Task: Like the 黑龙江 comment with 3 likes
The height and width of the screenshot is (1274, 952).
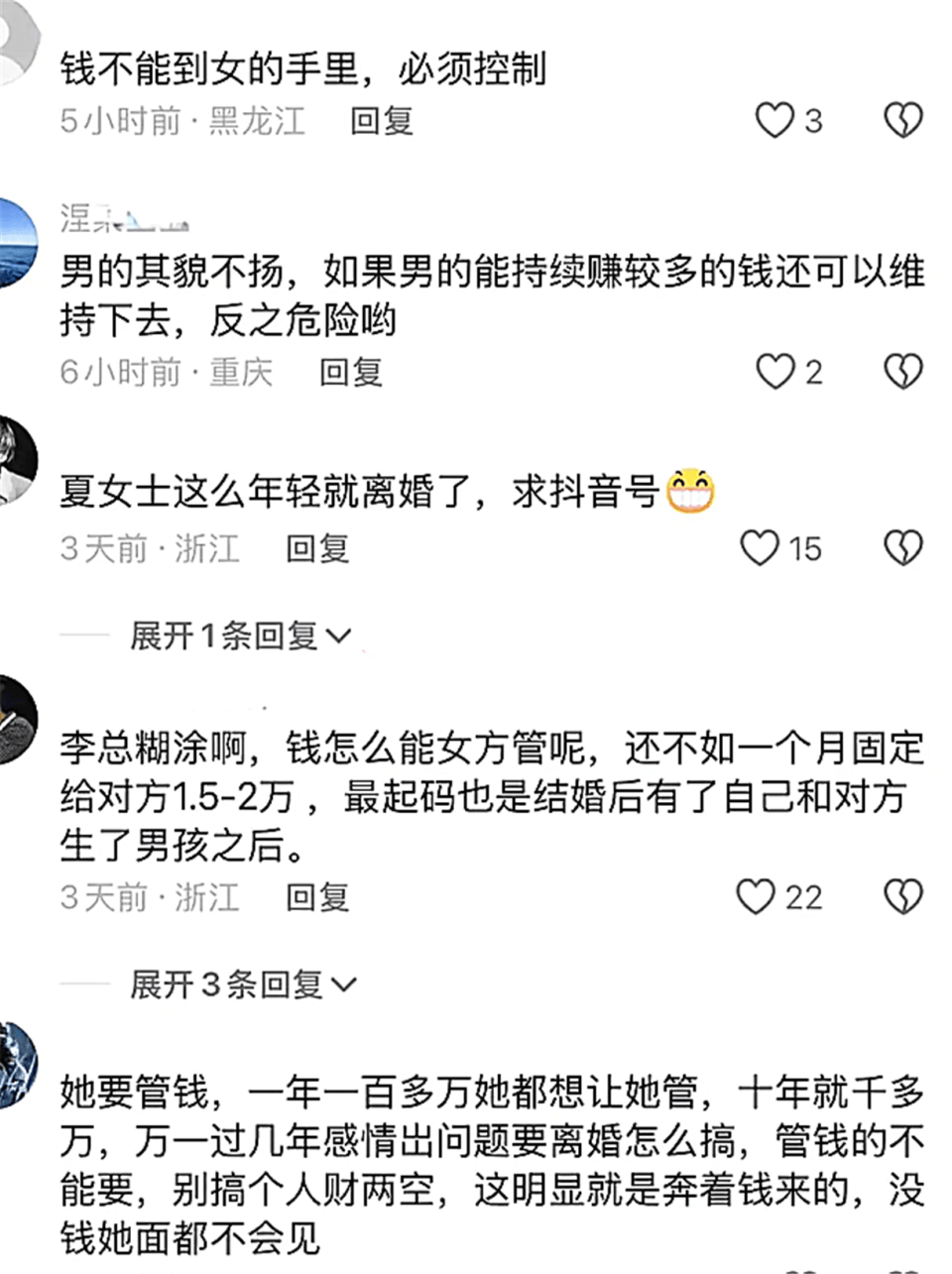Action: click(x=774, y=121)
